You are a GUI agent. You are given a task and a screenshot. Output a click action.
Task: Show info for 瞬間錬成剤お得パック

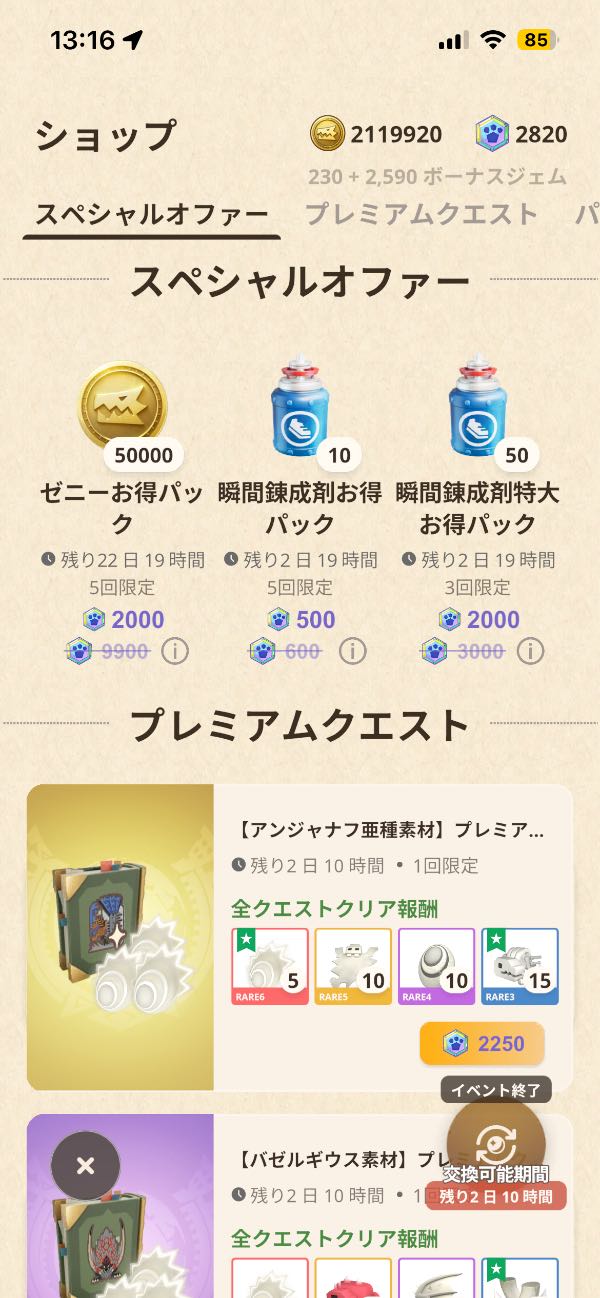(352, 652)
